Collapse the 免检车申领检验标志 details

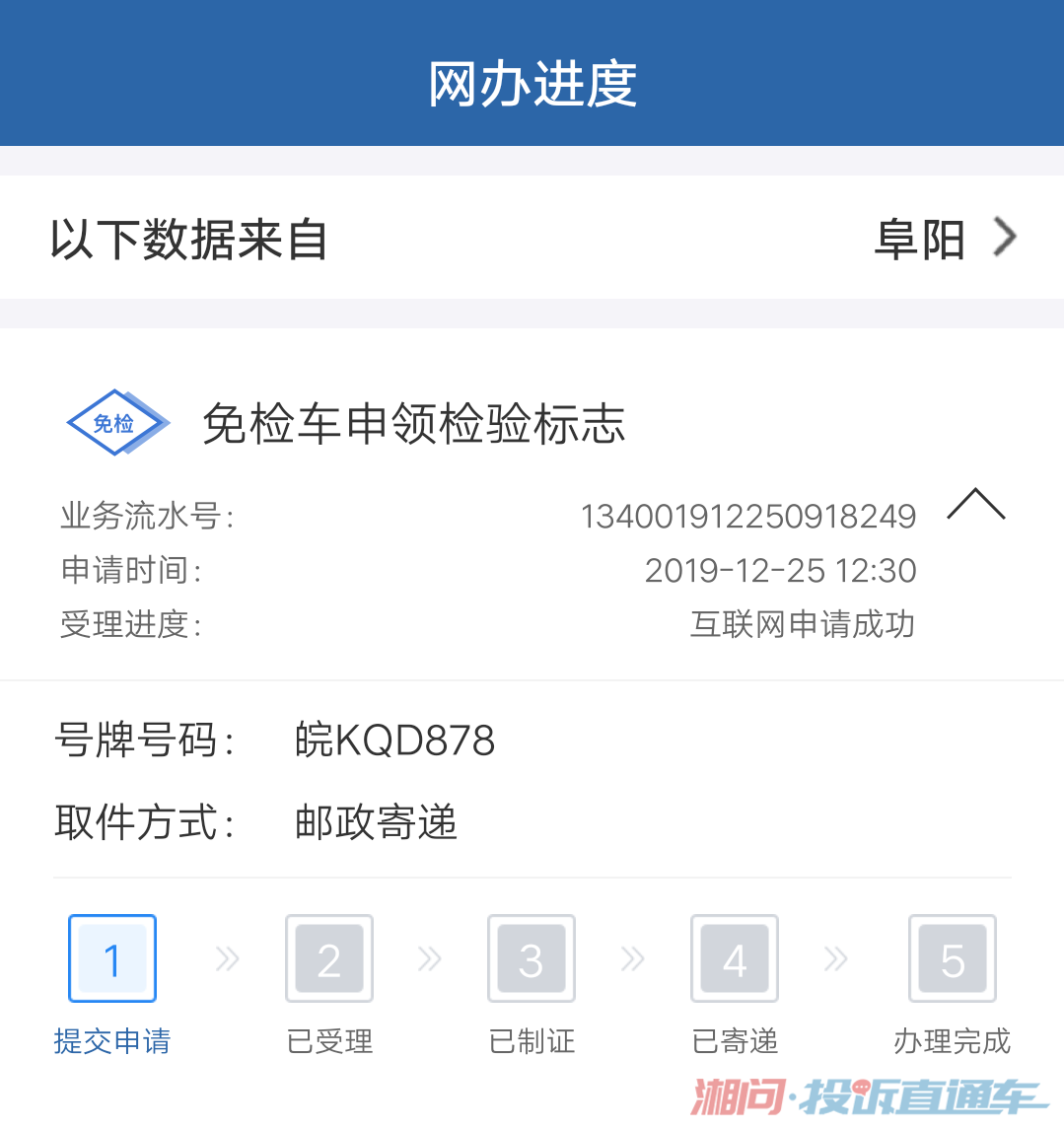click(975, 504)
